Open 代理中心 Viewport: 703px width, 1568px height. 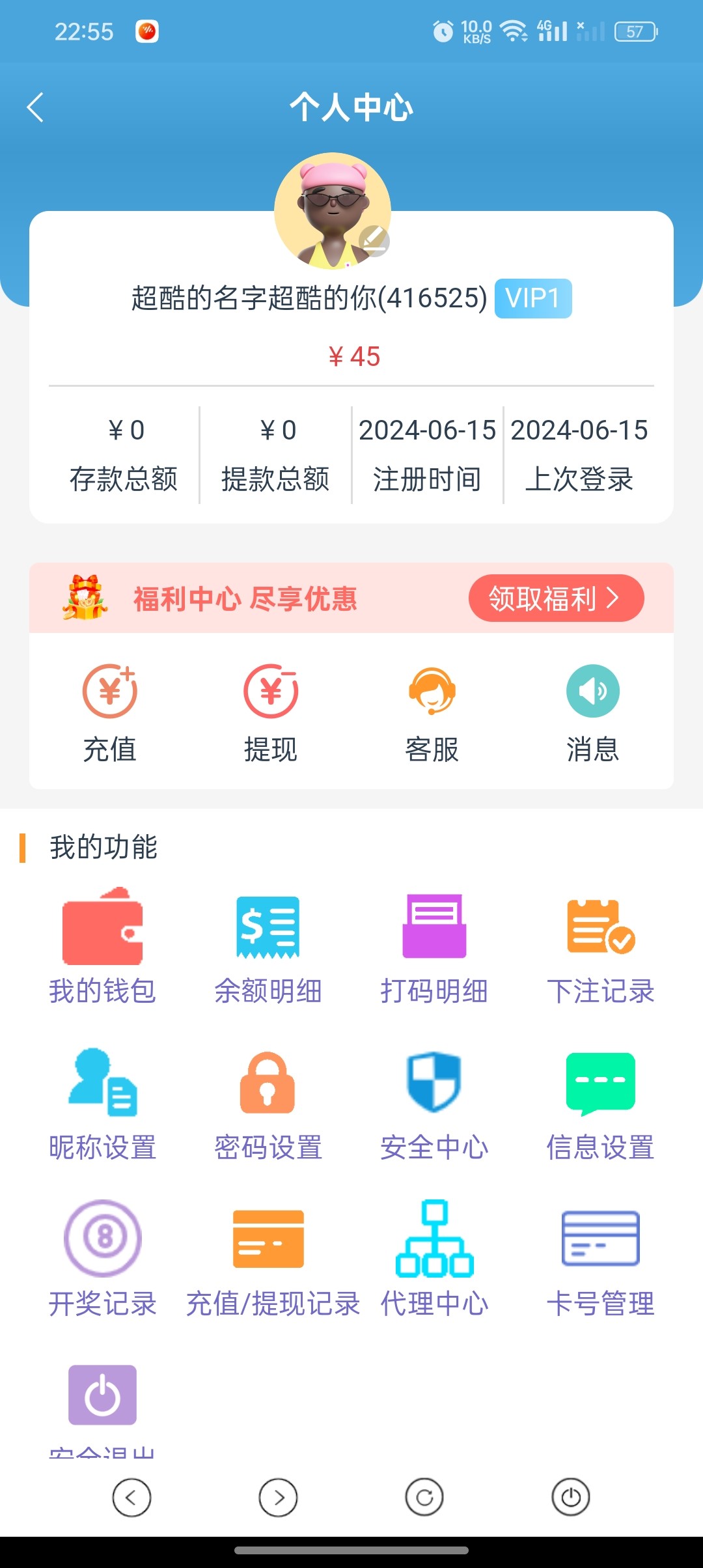tap(434, 1258)
